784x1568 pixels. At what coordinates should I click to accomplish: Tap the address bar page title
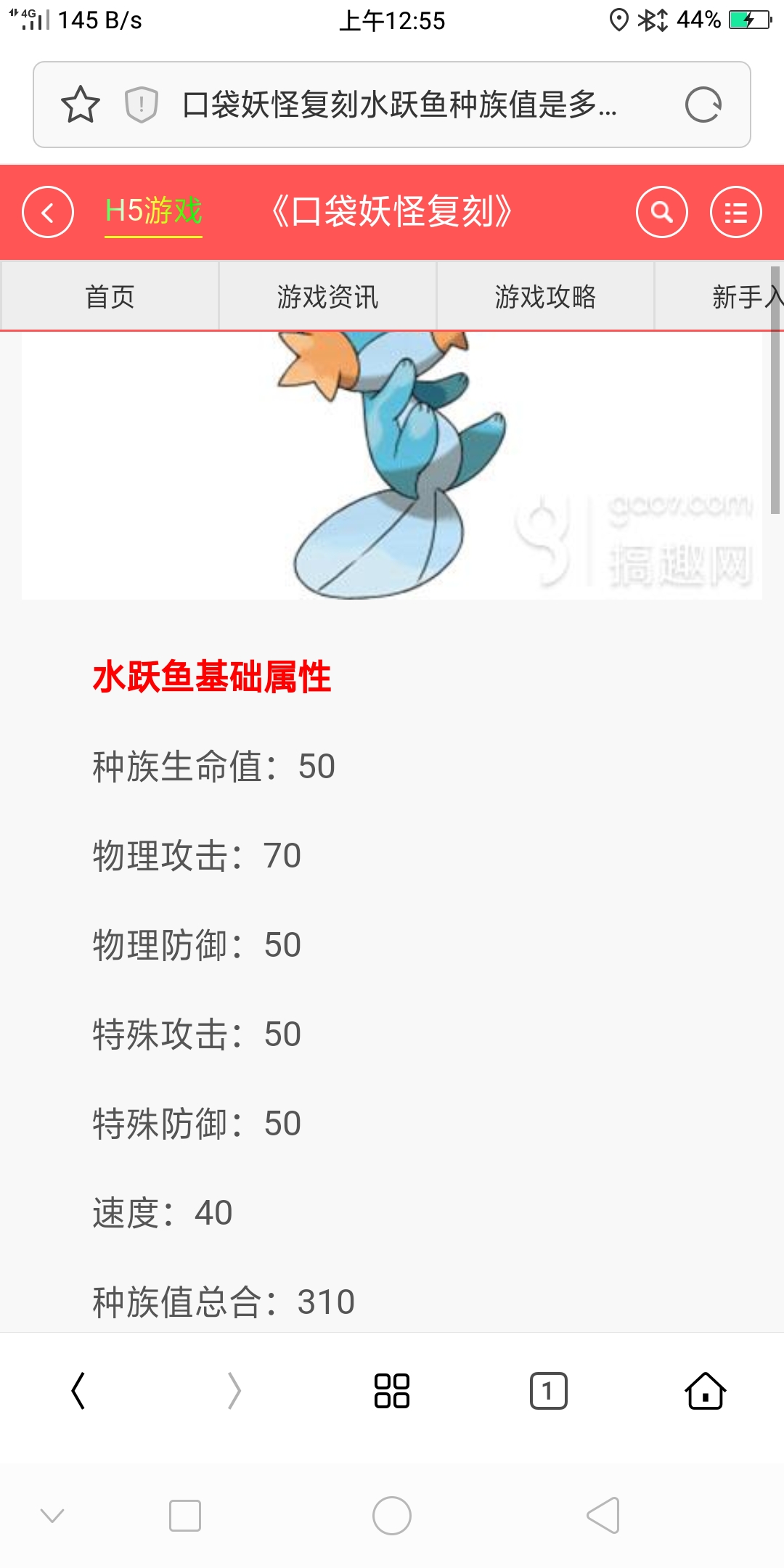399,105
